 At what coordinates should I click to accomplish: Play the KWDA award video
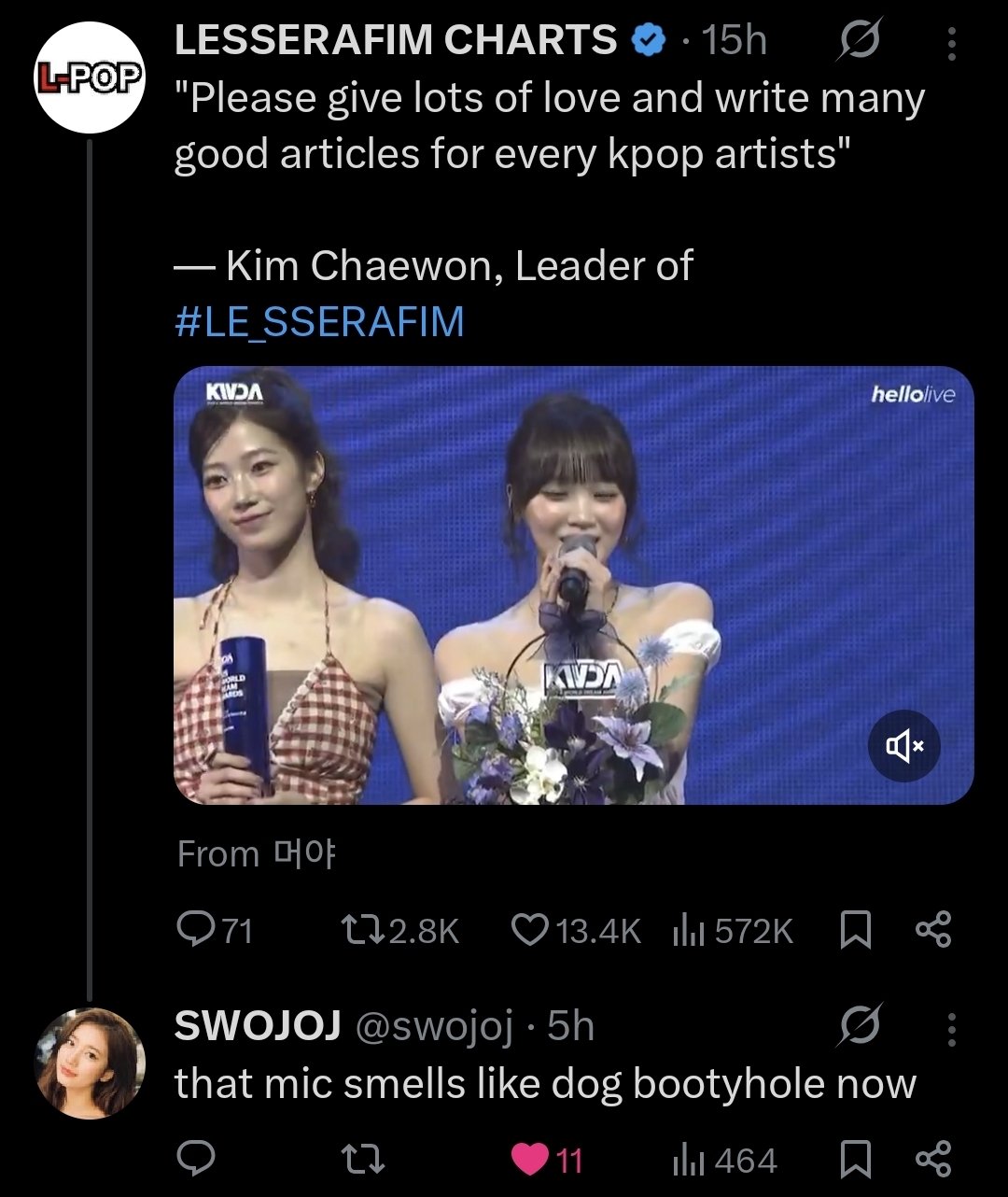[x=573, y=585]
